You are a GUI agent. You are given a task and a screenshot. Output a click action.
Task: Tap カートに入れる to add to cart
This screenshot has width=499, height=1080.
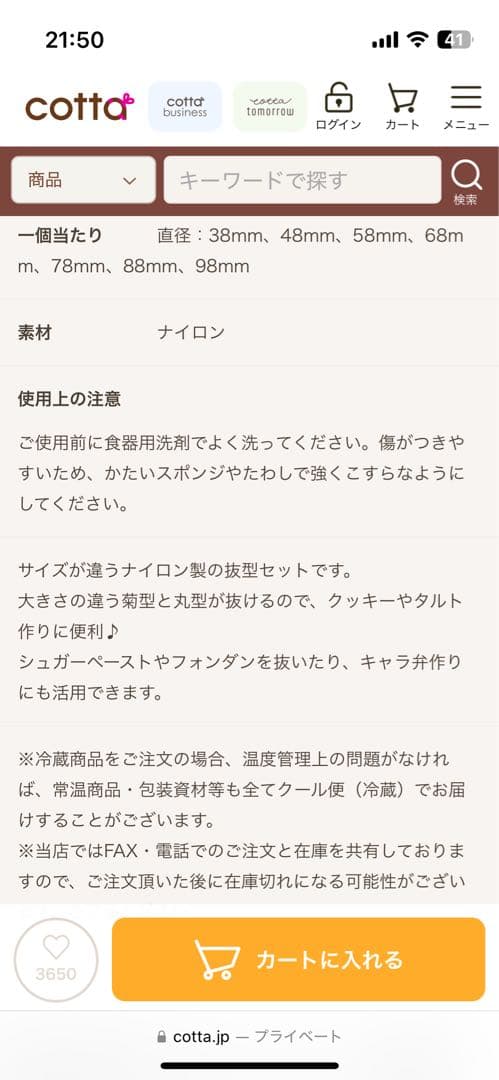point(298,959)
